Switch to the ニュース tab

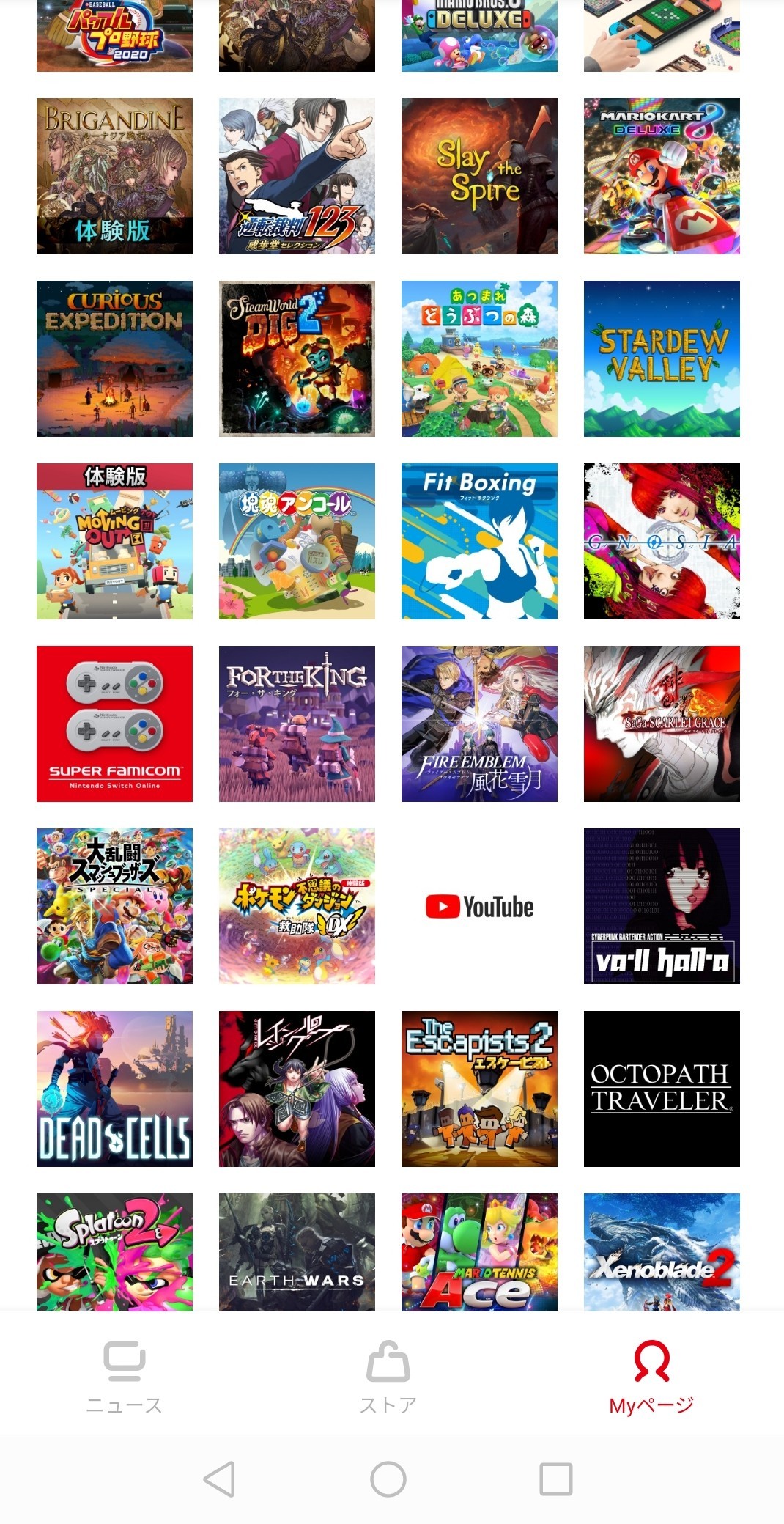(x=125, y=1377)
